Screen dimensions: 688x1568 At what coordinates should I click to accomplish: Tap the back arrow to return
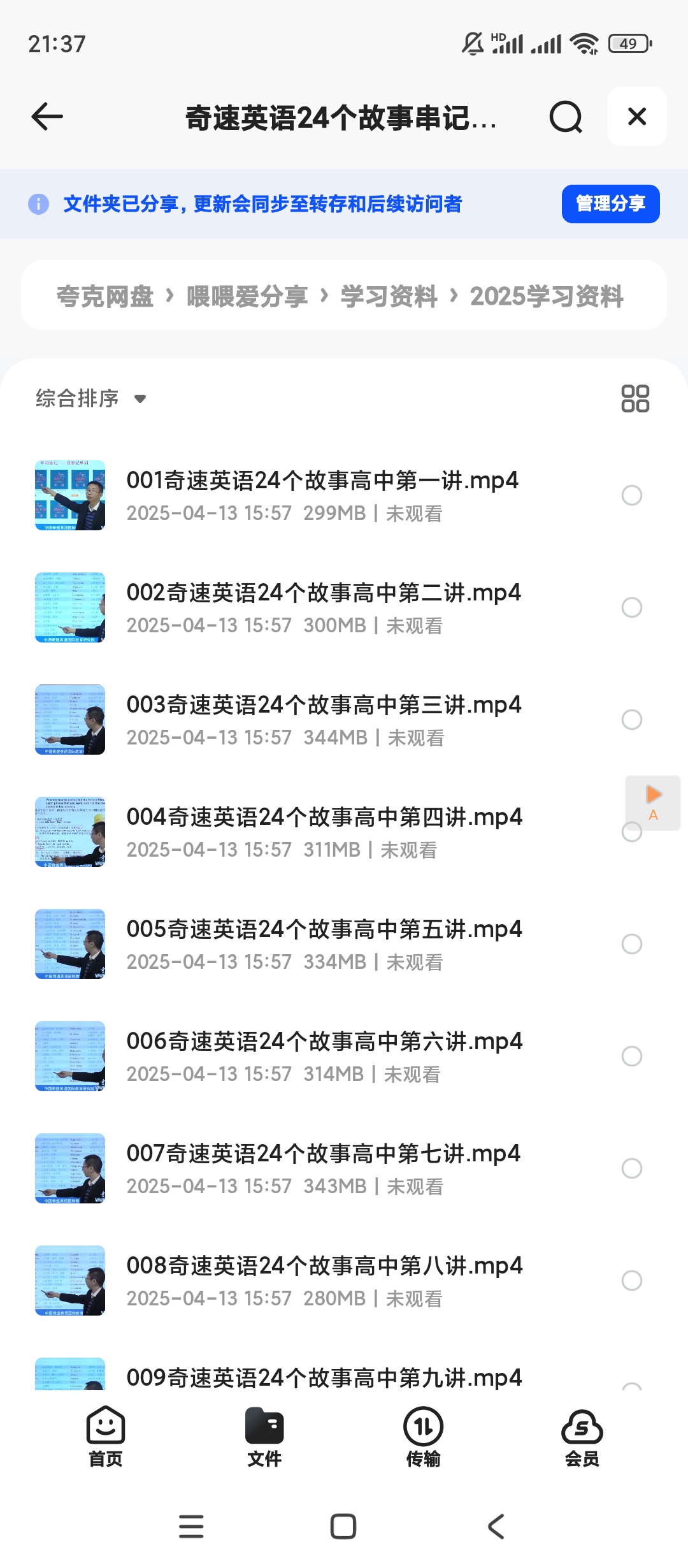pyautogui.click(x=45, y=117)
